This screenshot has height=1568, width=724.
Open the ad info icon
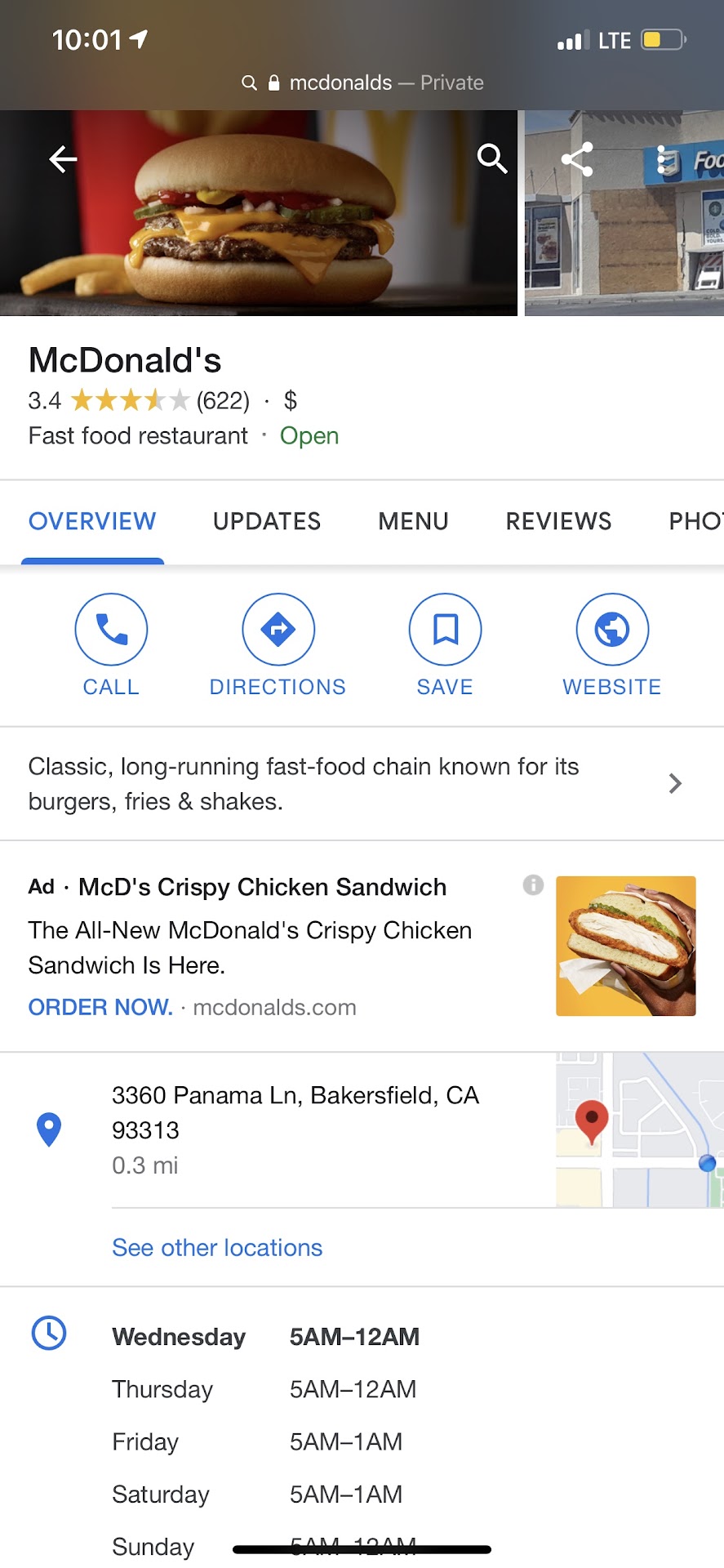pyautogui.click(x=533, y=884)
